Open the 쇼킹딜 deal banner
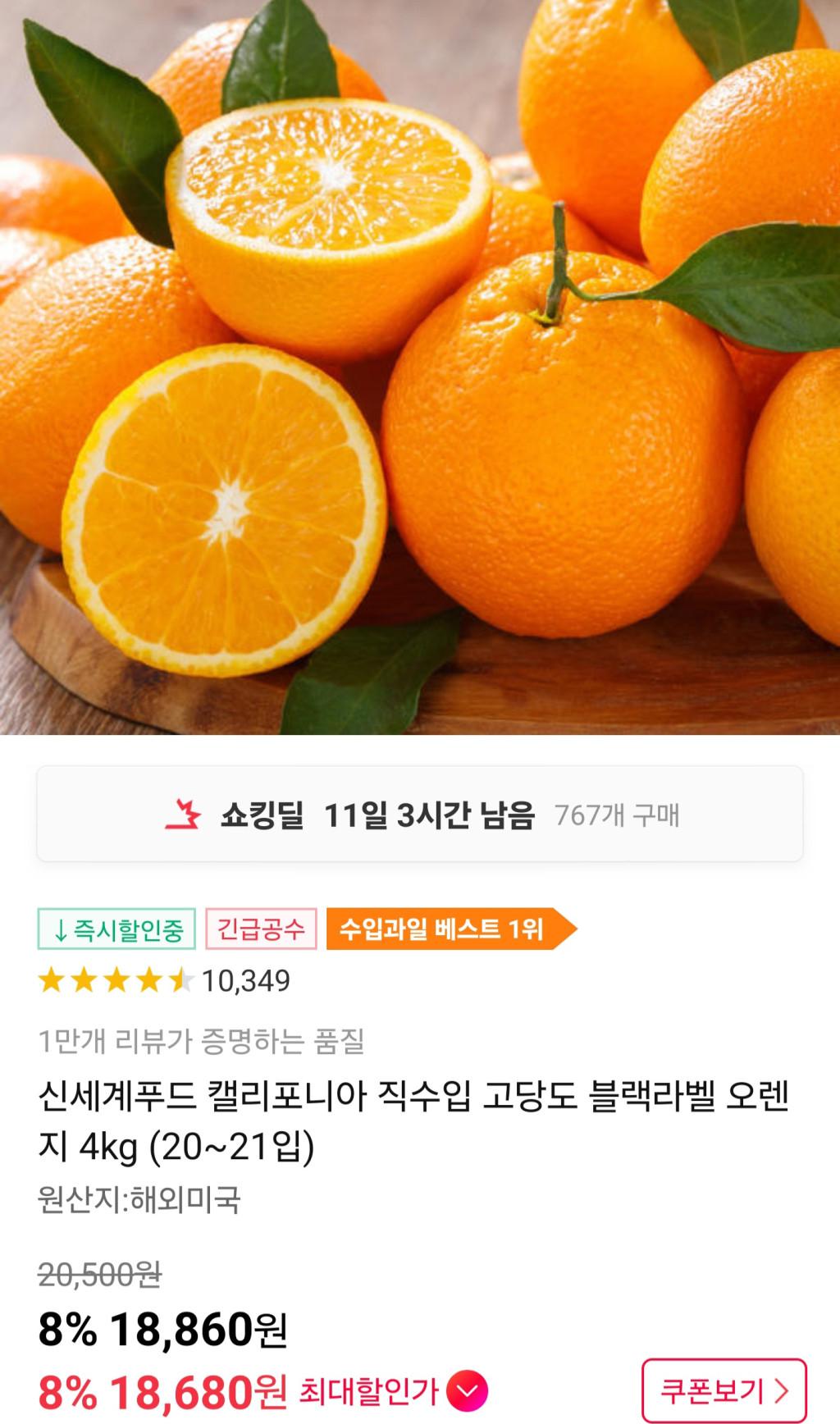This screenshot has width=840, height=1424. point(419,815)
